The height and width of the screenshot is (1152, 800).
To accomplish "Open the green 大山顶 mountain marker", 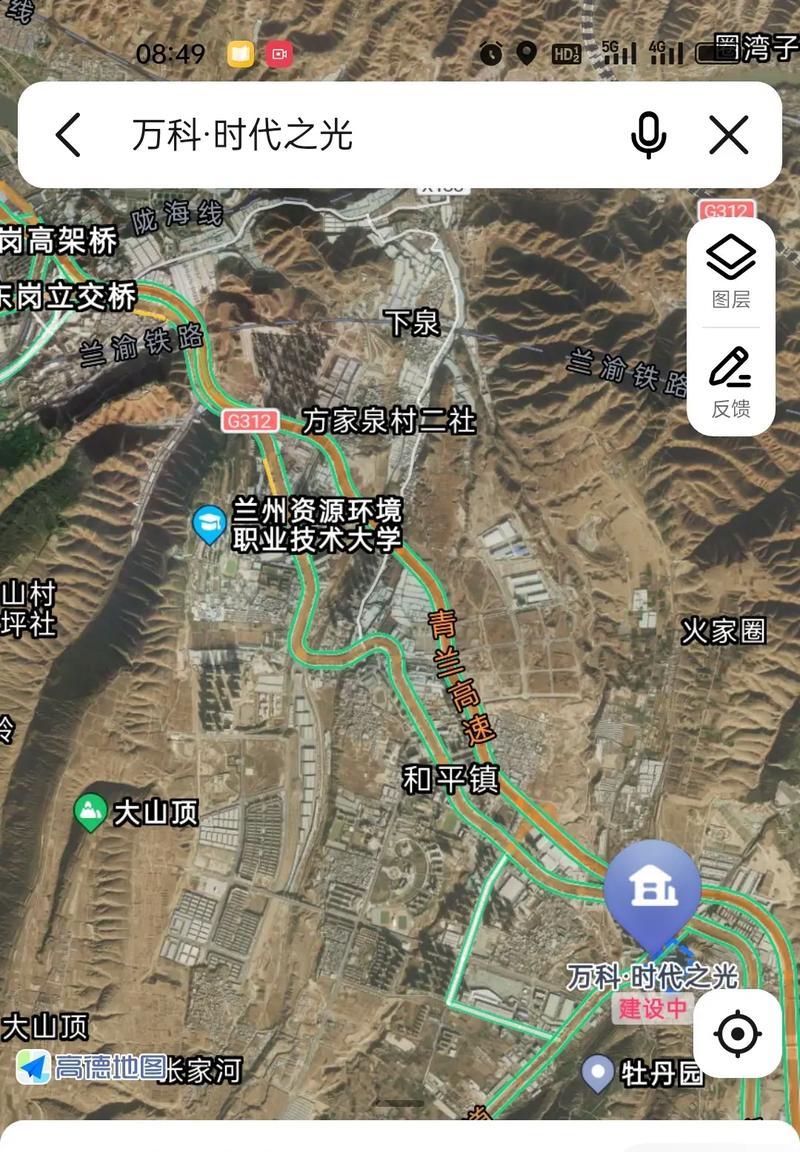I will point(91,812).
